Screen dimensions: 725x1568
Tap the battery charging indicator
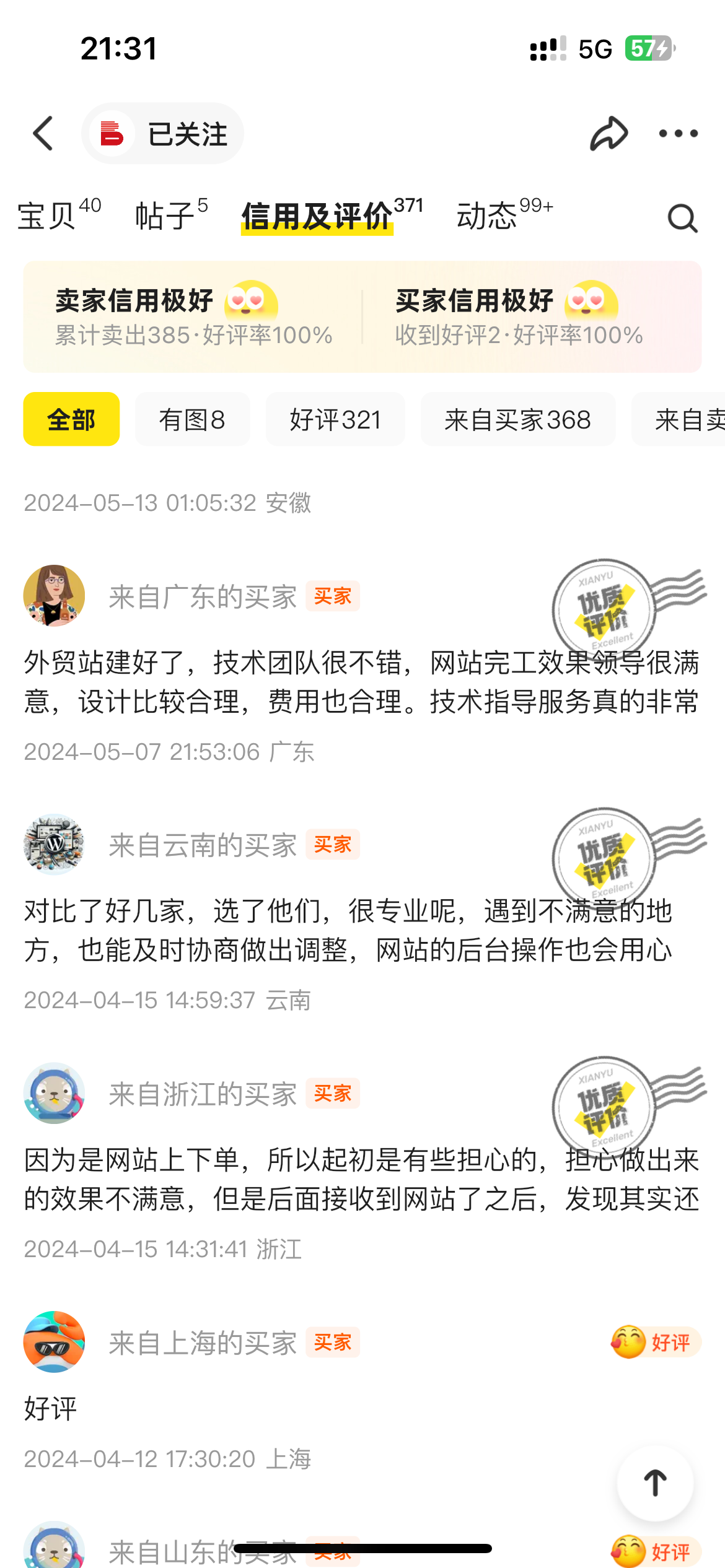click(649, 48)
